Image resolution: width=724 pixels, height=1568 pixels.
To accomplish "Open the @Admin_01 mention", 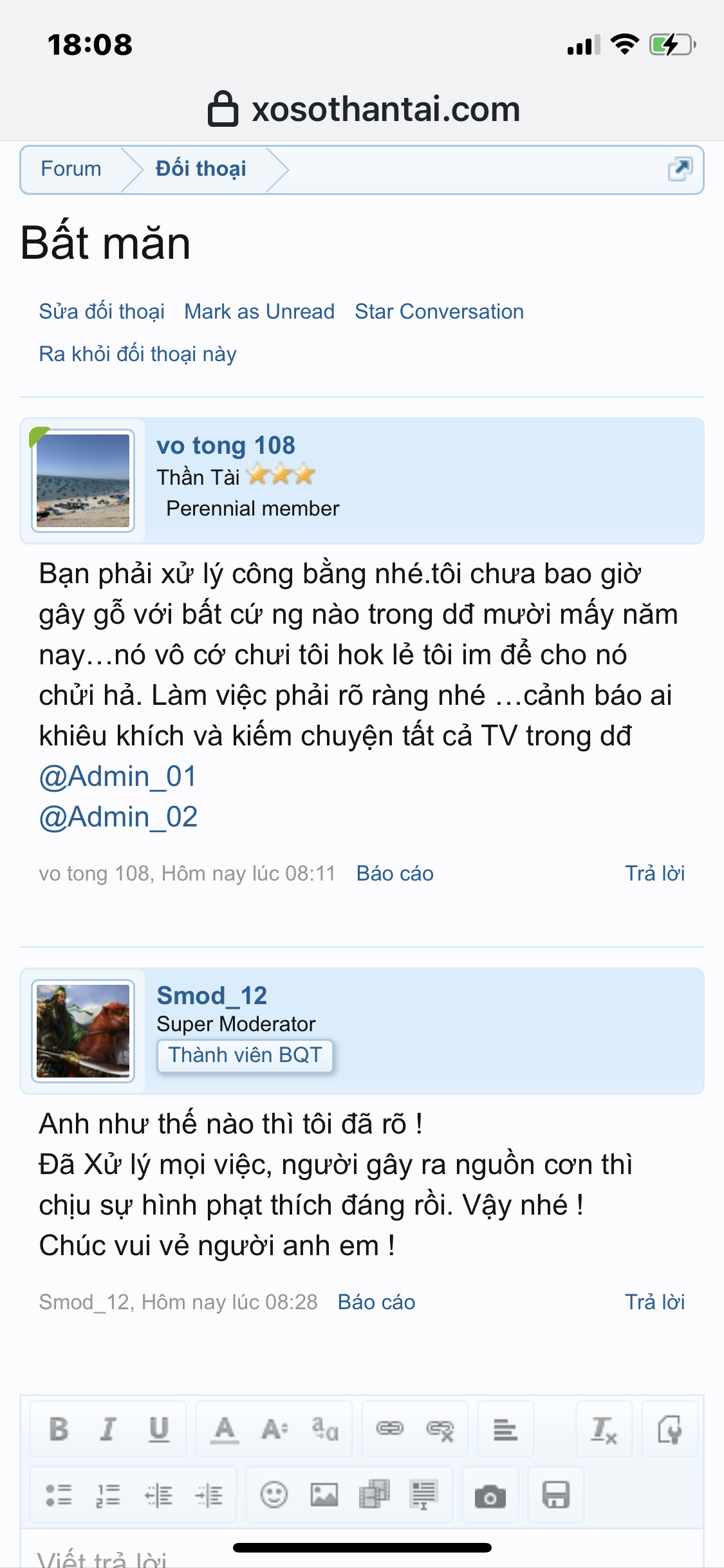I will (x=118, y=776).
